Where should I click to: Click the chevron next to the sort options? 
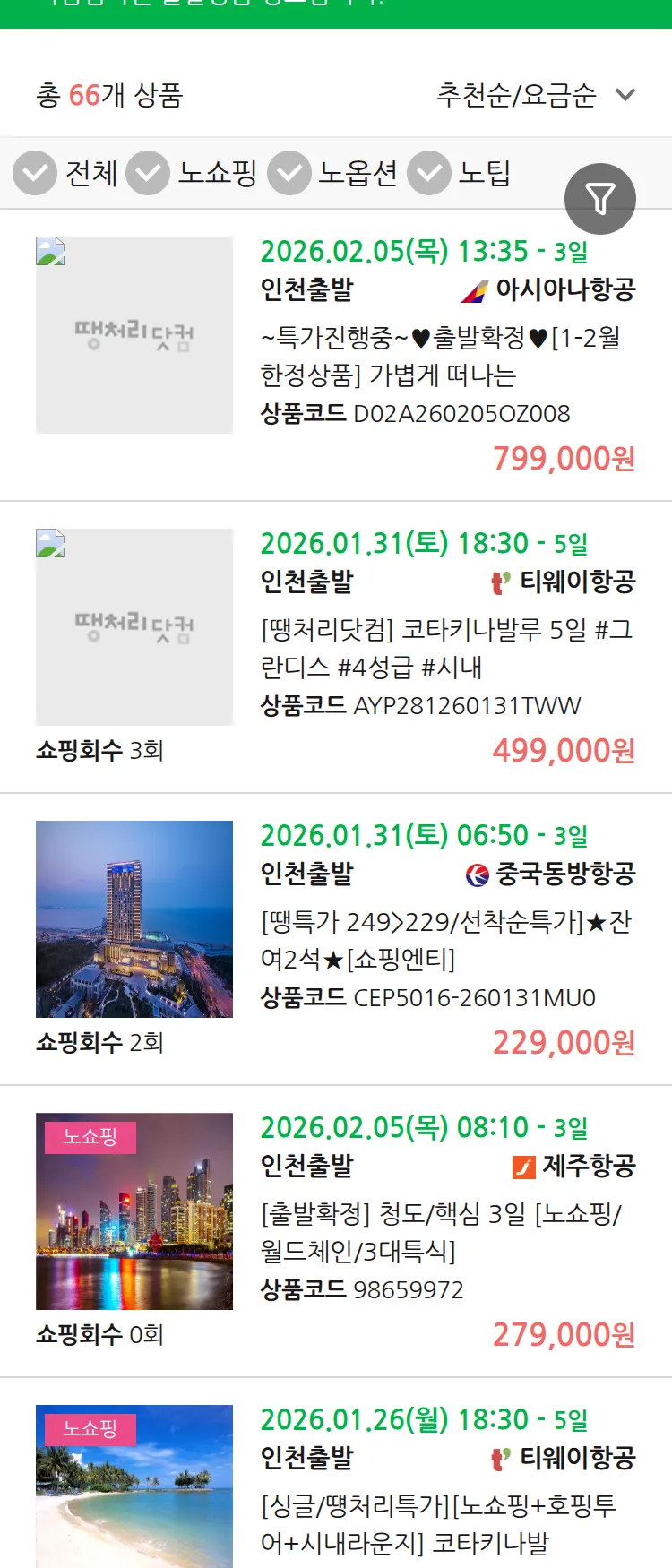click(625, 93)
